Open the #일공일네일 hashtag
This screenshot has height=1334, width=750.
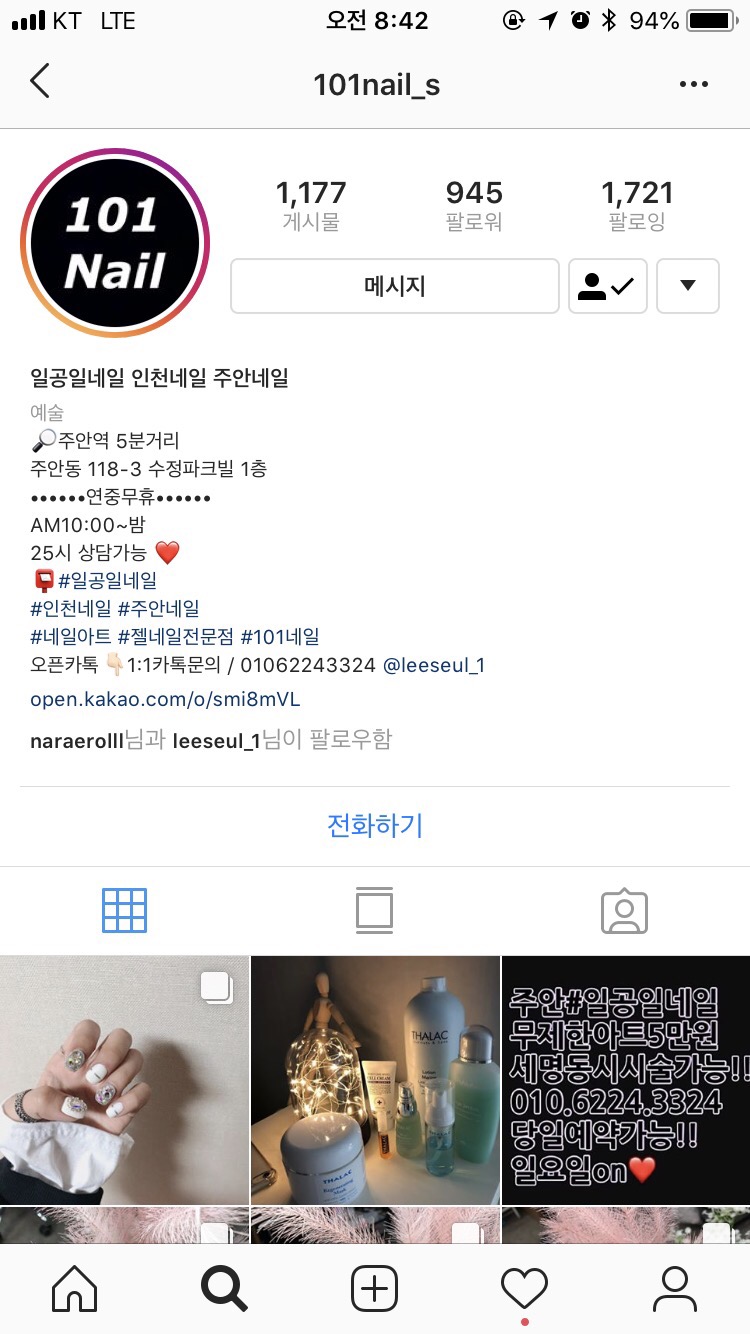[107, 580]
